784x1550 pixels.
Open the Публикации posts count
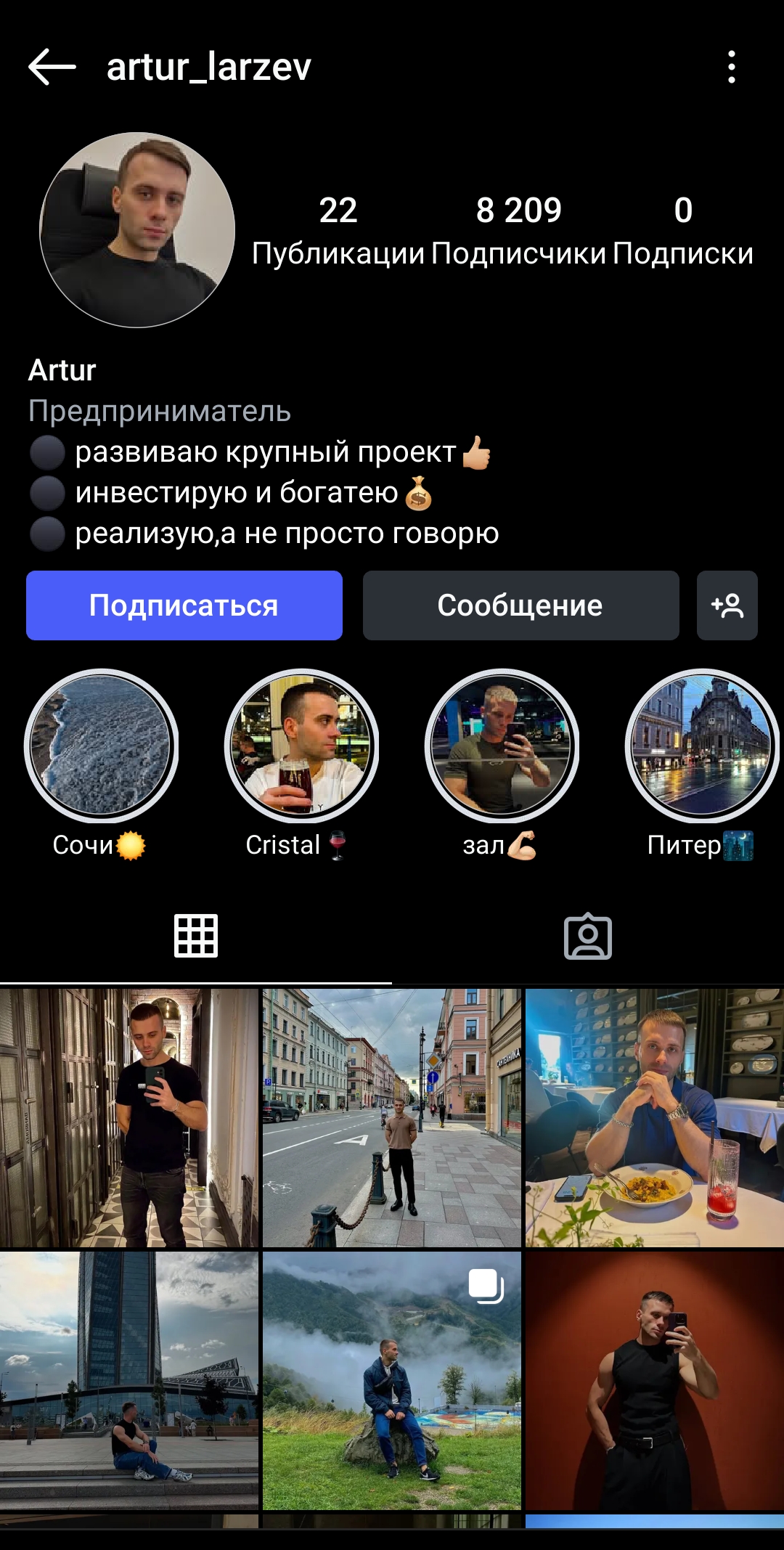[338, 229]
